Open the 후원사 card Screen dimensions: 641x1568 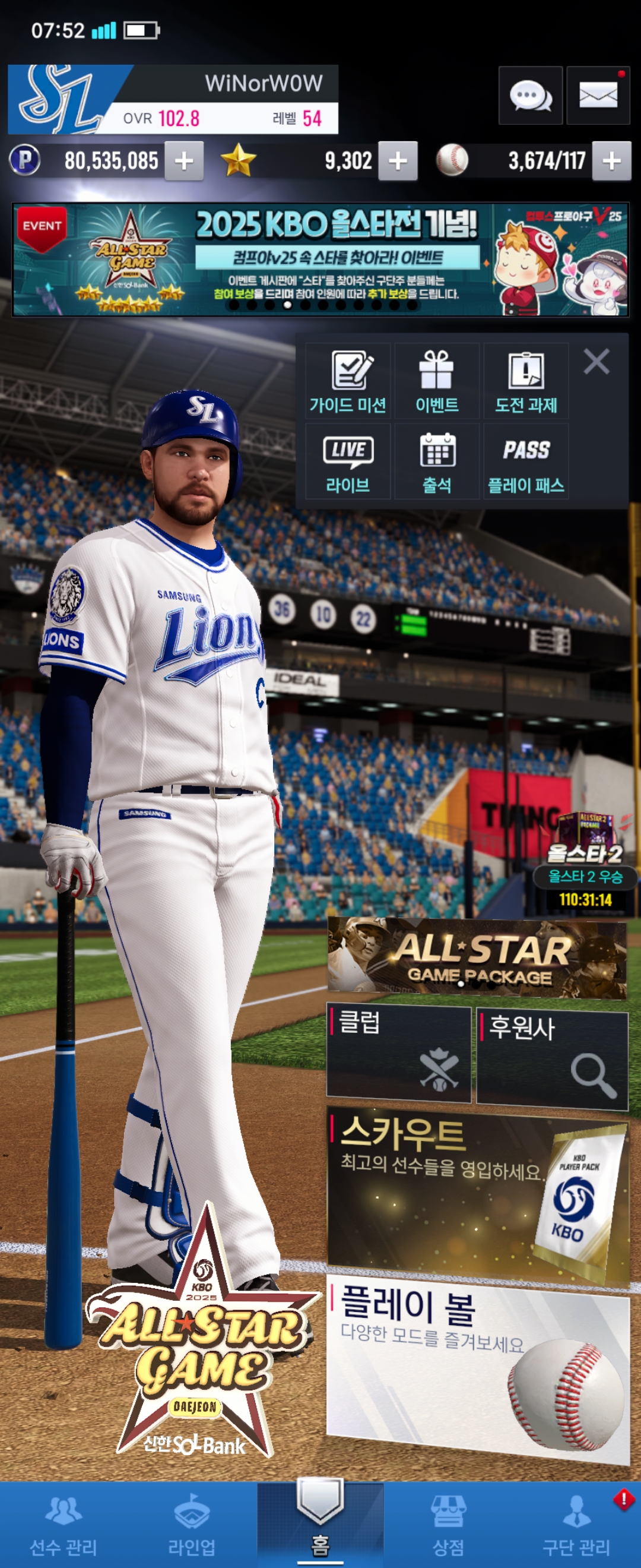tap(551, 1058)
